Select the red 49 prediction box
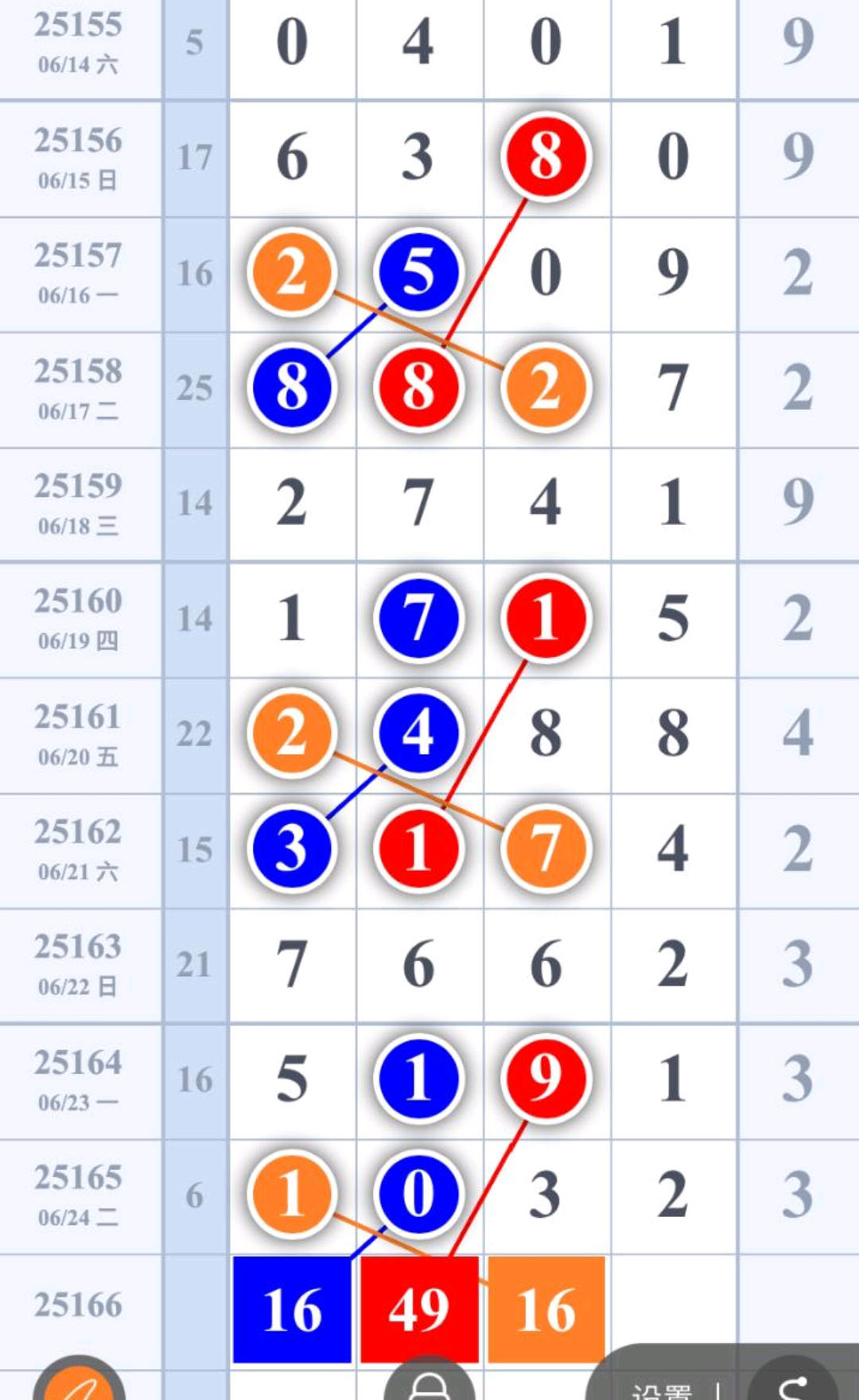Viewport: 859px width, 1400px height. point(419,1309)
